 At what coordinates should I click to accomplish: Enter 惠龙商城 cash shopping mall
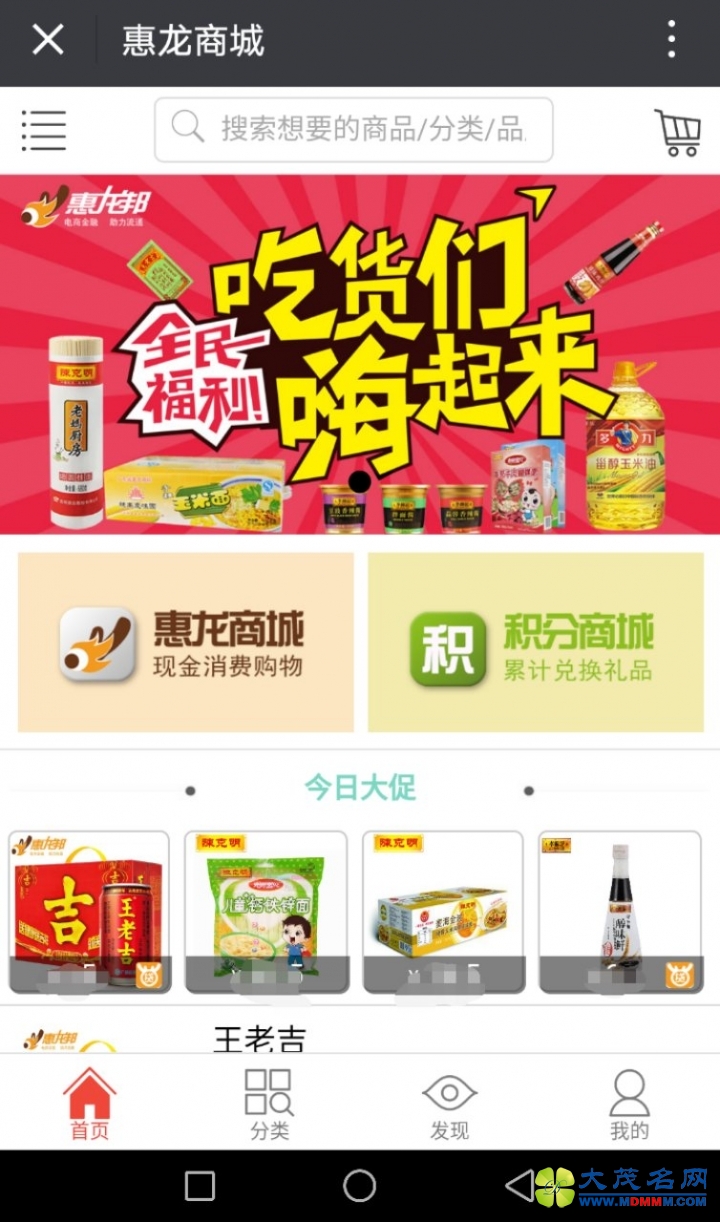[x=186, y=642]
